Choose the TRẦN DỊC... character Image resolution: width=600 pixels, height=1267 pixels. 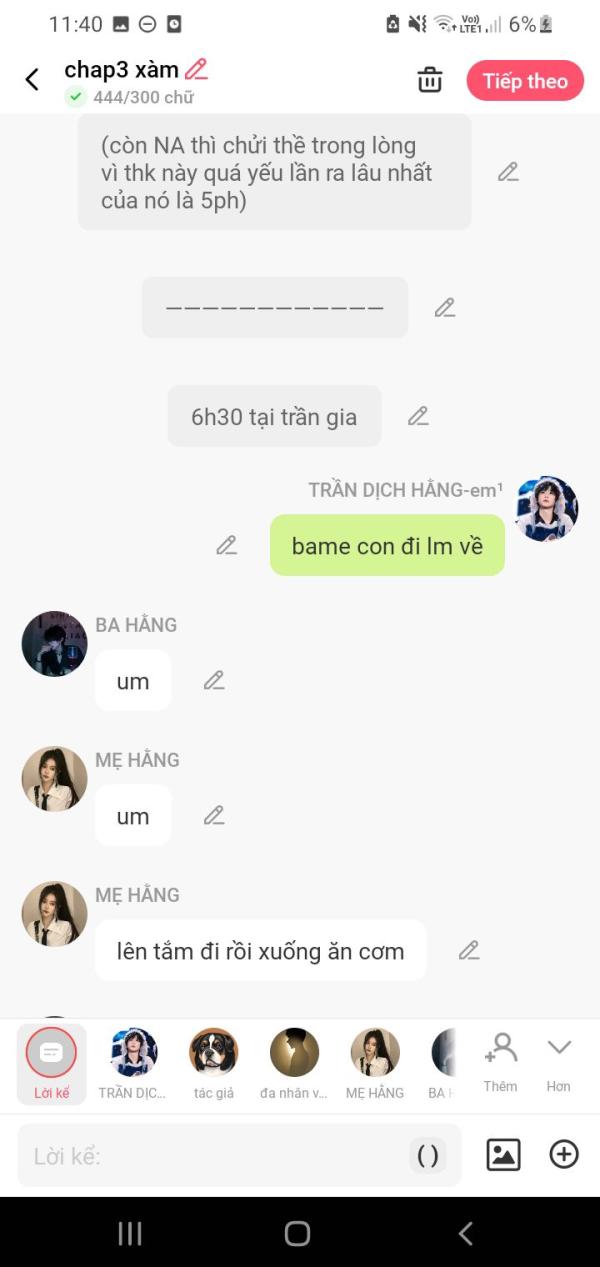point(133,1064)
